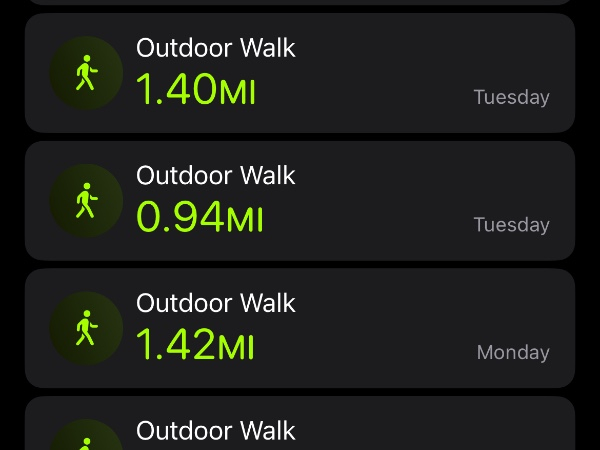Open the 1.40MI Outdoor Walk from Tuesday
Screen dimensions: 600x450
(300, 73)
